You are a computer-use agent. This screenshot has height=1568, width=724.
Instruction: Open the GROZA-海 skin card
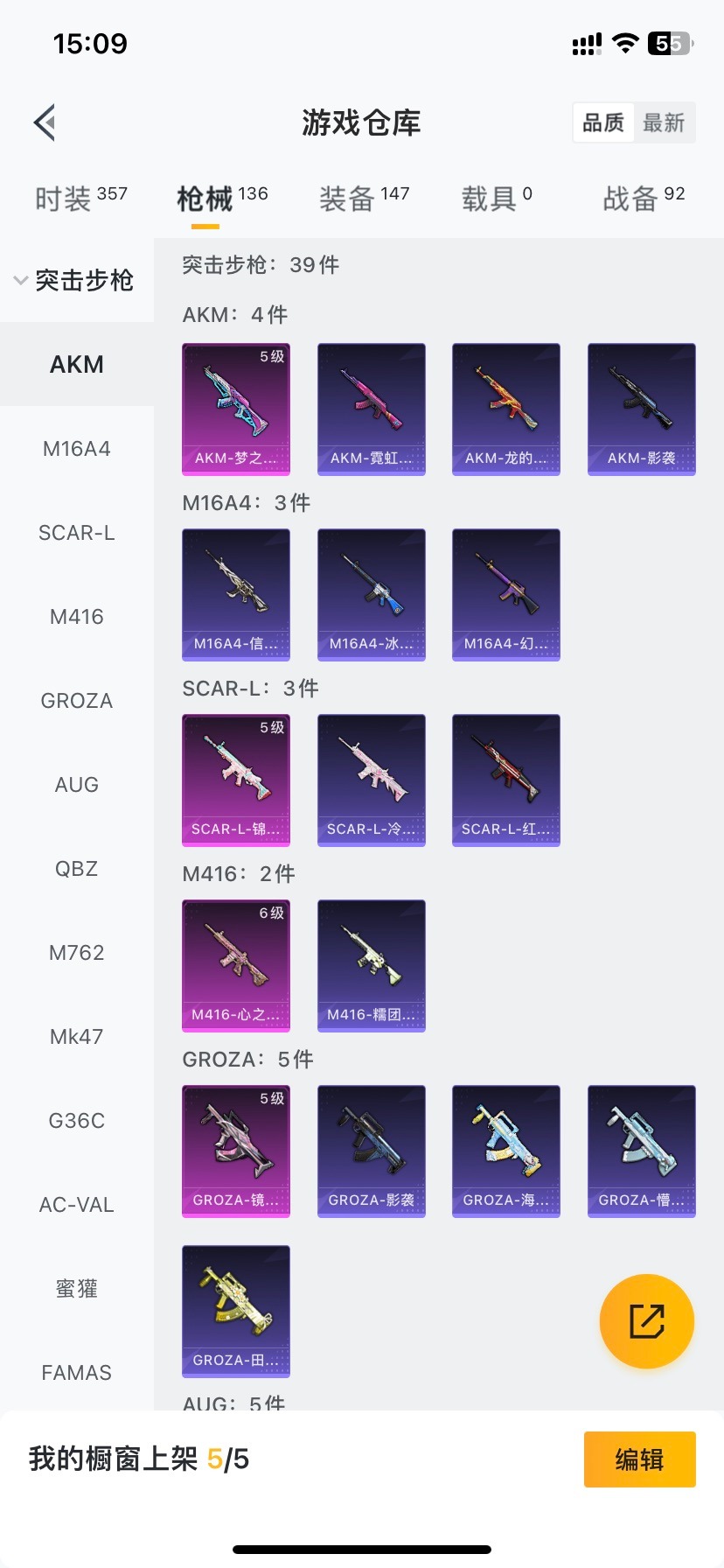505,1151
